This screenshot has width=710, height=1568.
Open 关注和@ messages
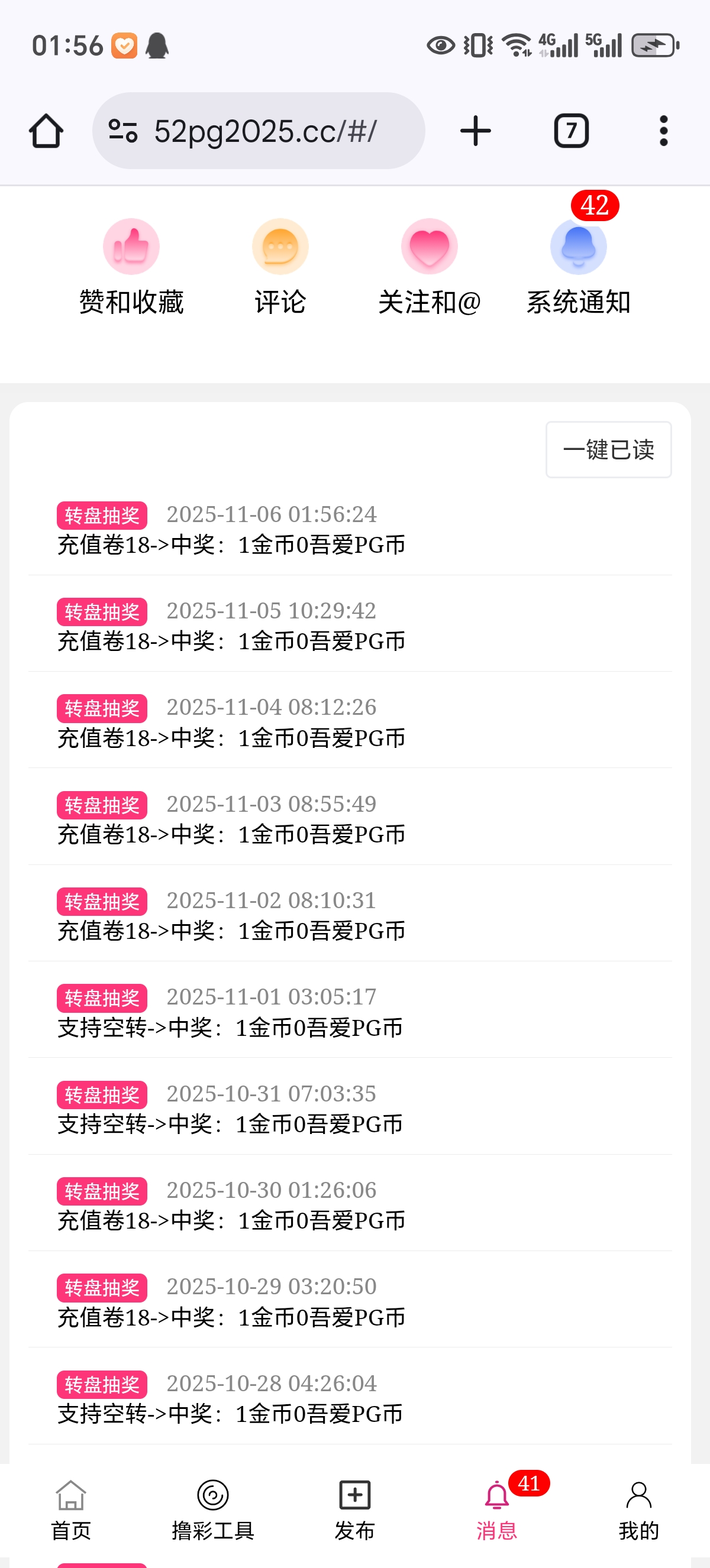[x=430, y=266]
